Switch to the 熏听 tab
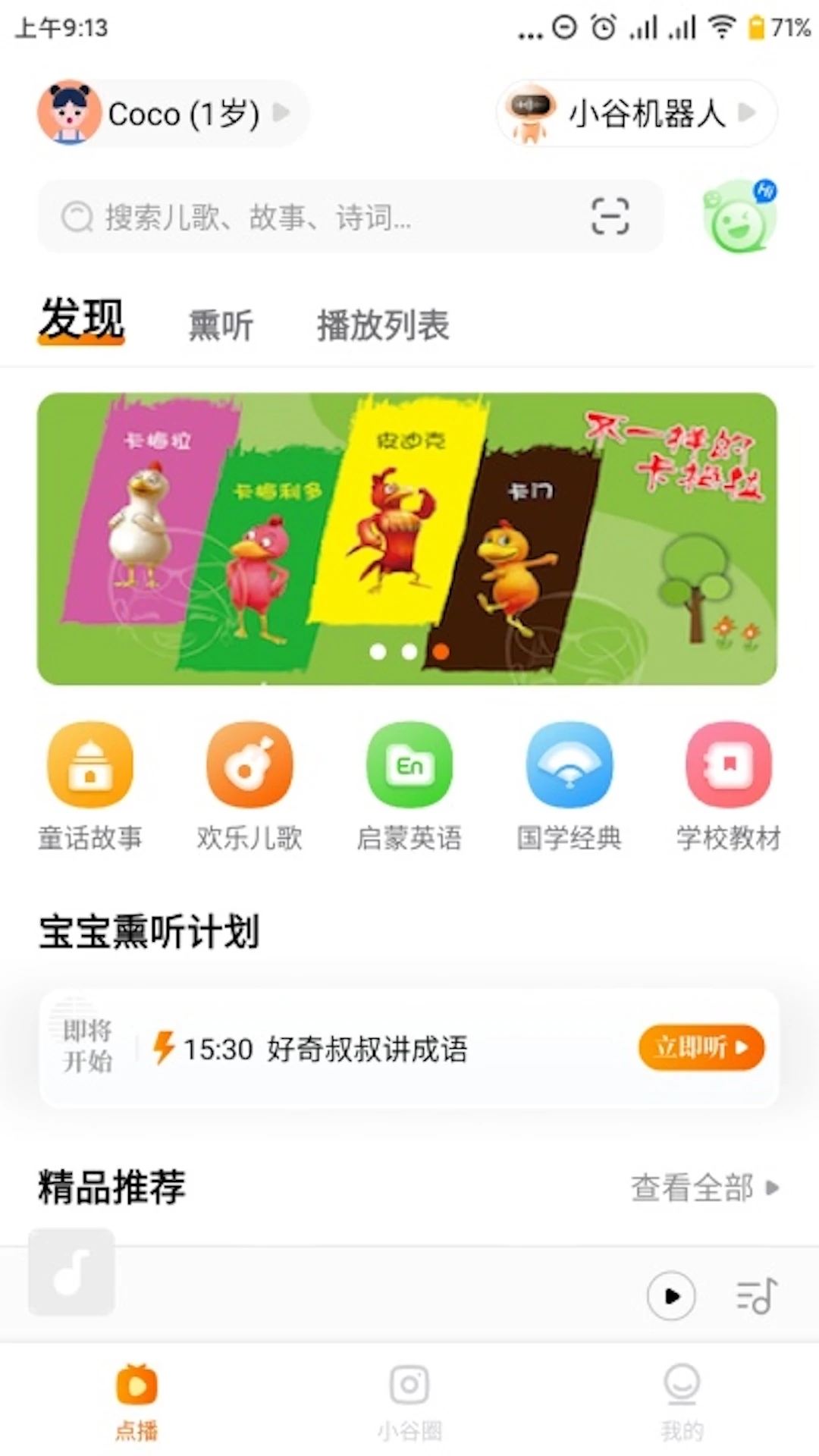Viewport: 819px width, 1456px height. point(220,325)
